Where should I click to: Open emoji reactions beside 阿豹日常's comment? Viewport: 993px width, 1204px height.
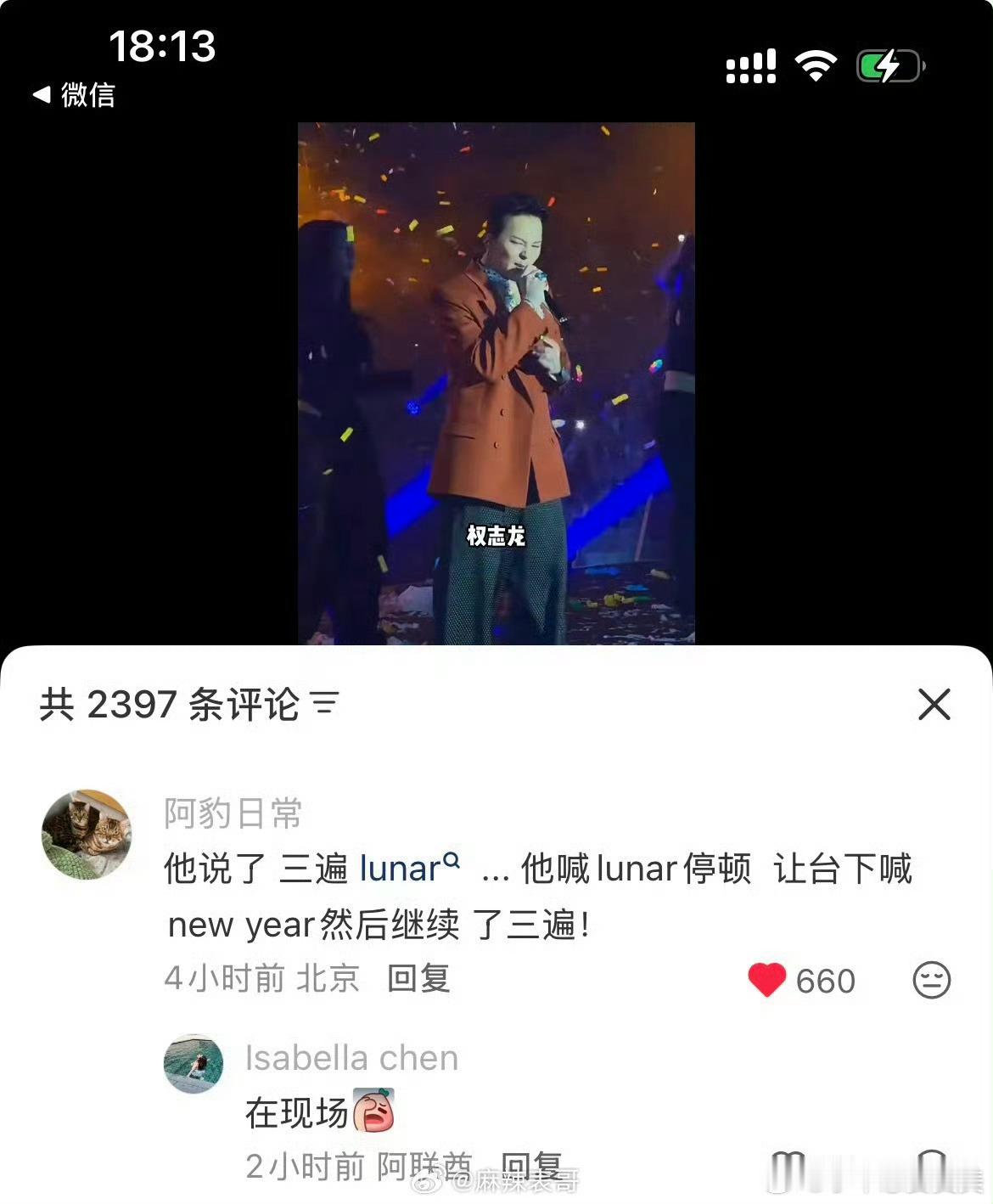[934, 981]
